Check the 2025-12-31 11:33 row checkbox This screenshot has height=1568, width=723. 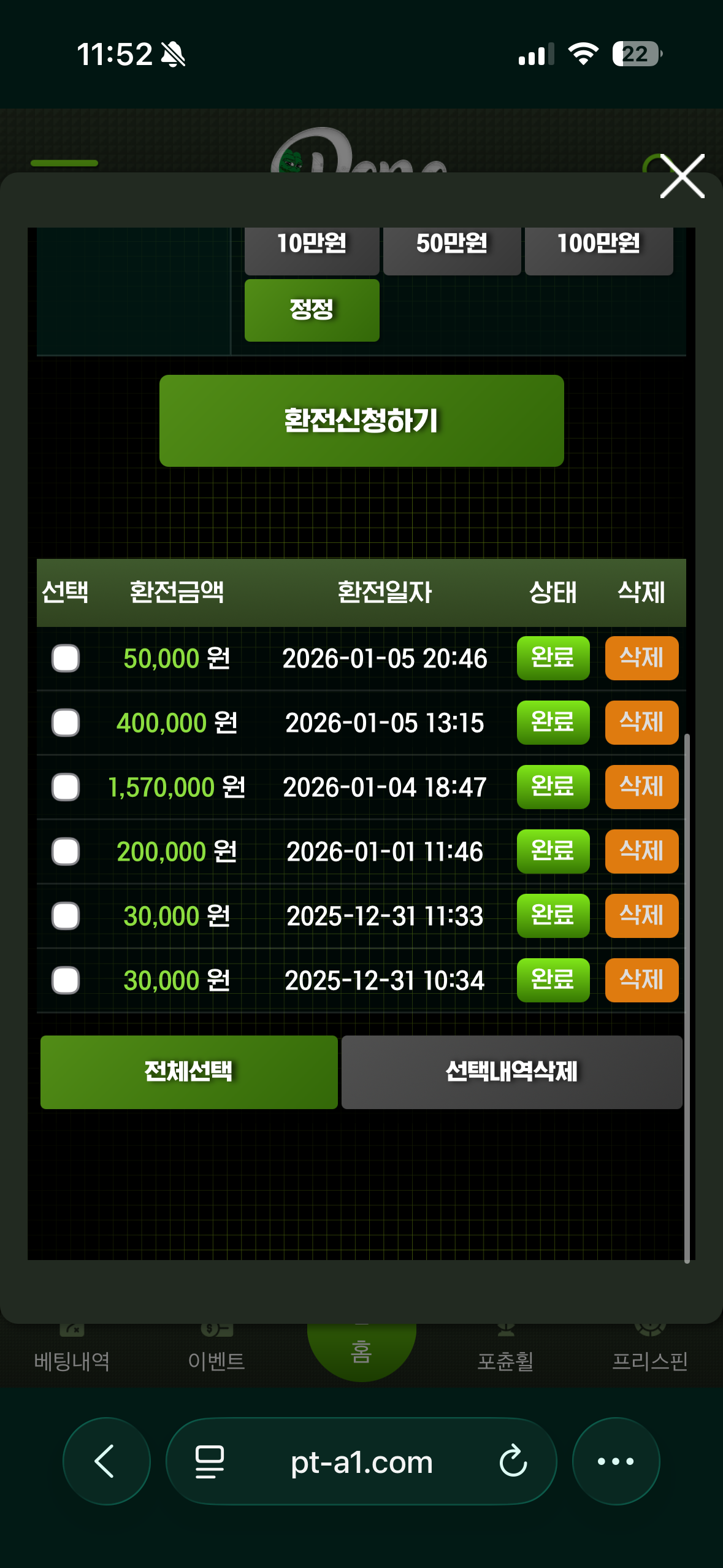click(66, 916)
